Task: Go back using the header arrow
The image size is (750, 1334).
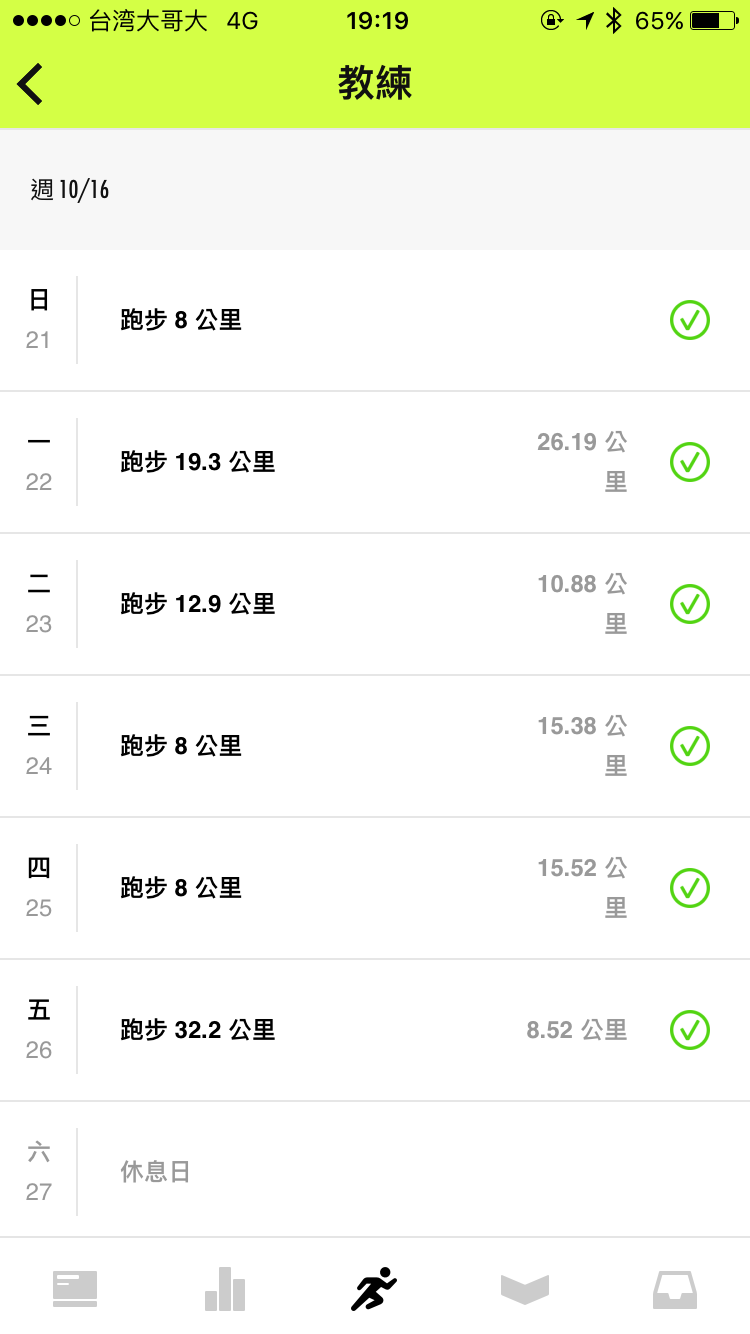Action: 30,83
